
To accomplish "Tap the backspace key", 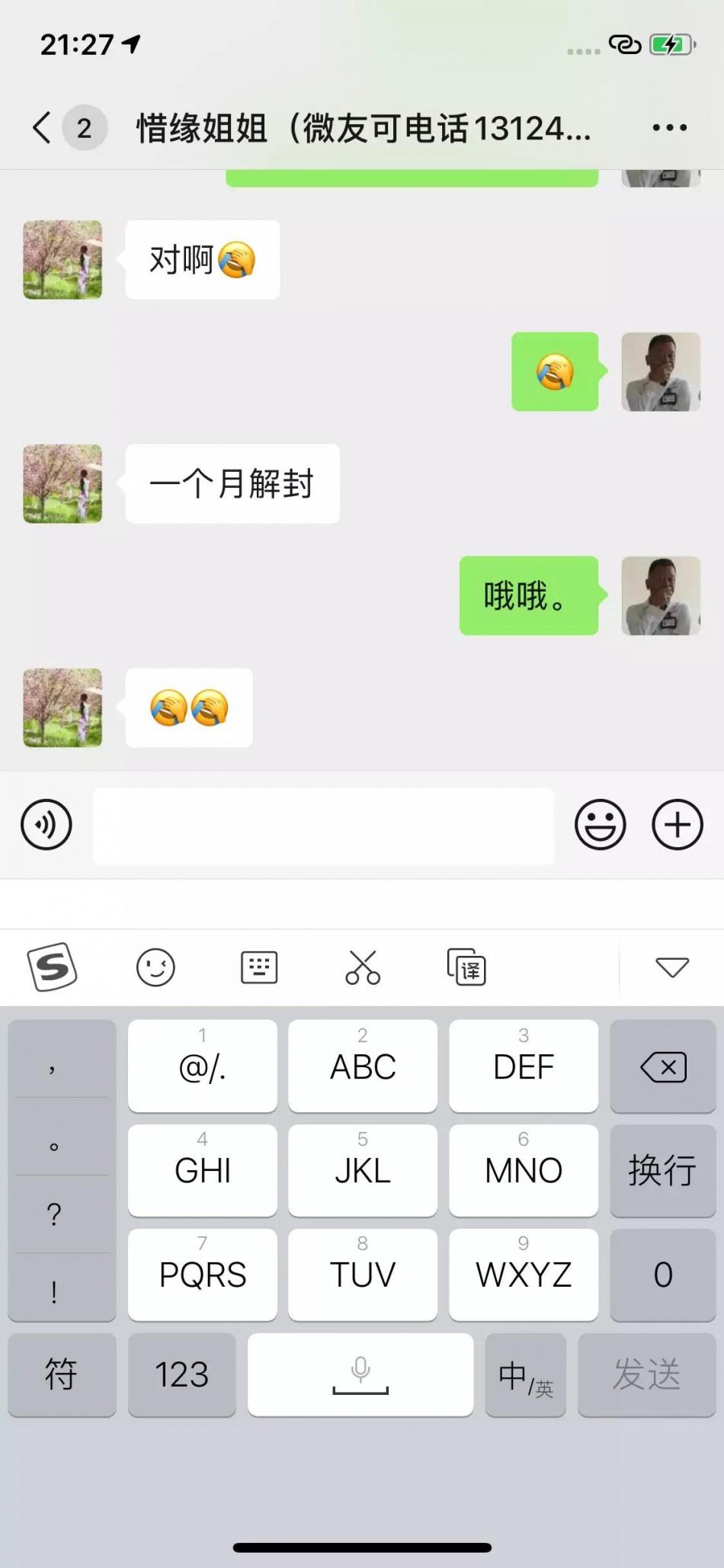I will (x=663, y=1066).
